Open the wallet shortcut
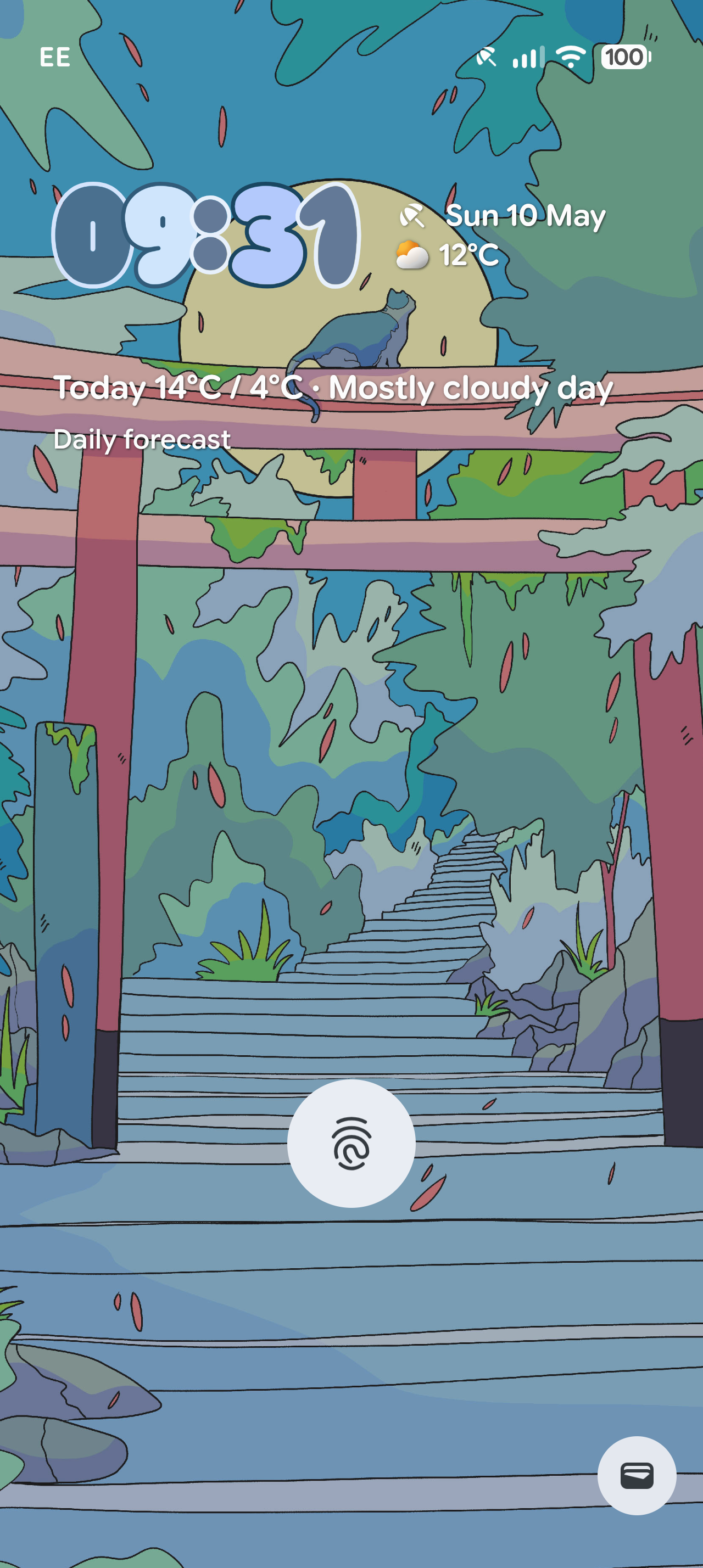Screen dimensions: 703x1568 coord(637,1475)
